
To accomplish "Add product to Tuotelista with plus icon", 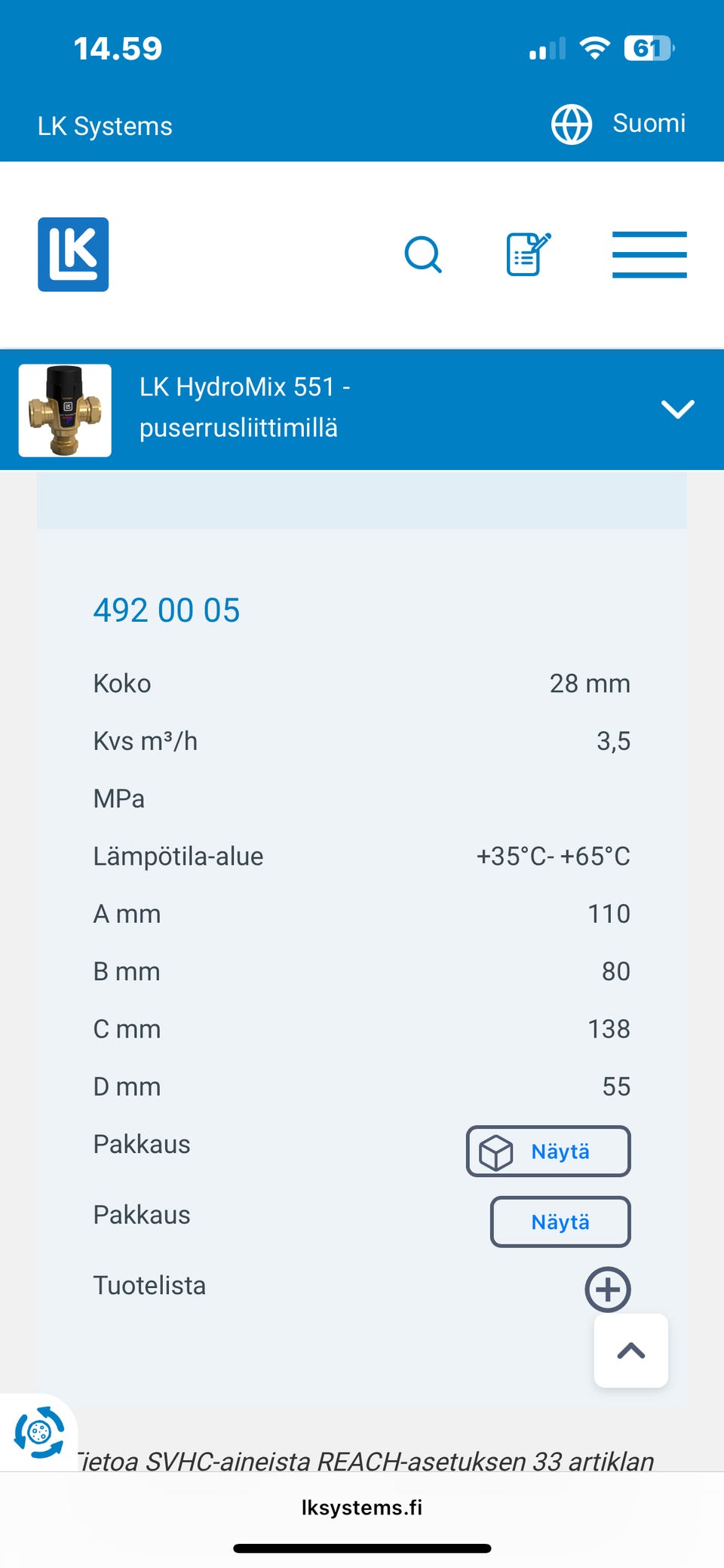I will [x=608, y=1290].
